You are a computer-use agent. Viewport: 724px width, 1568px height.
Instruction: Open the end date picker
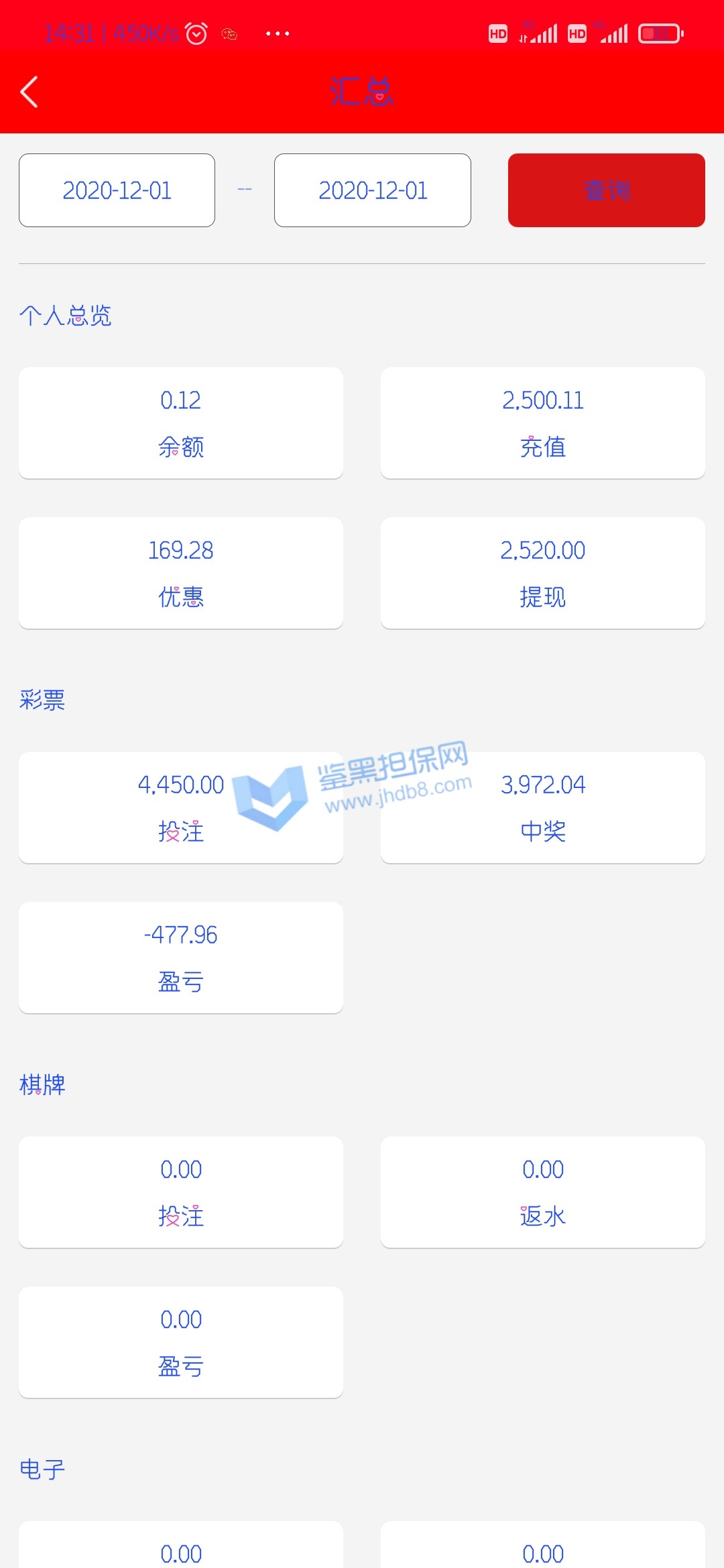pos(372,190)
